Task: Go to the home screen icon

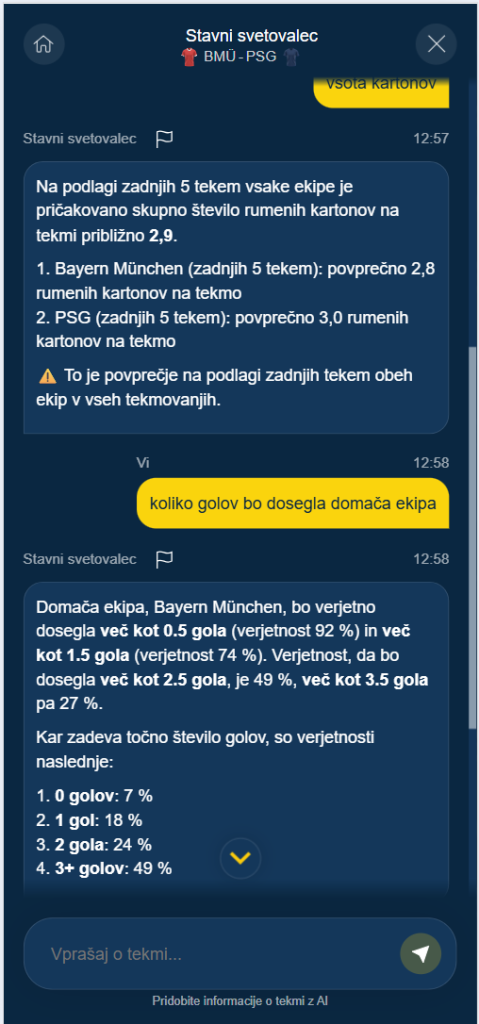Action: pyautogui.click(x=44, y=44)
